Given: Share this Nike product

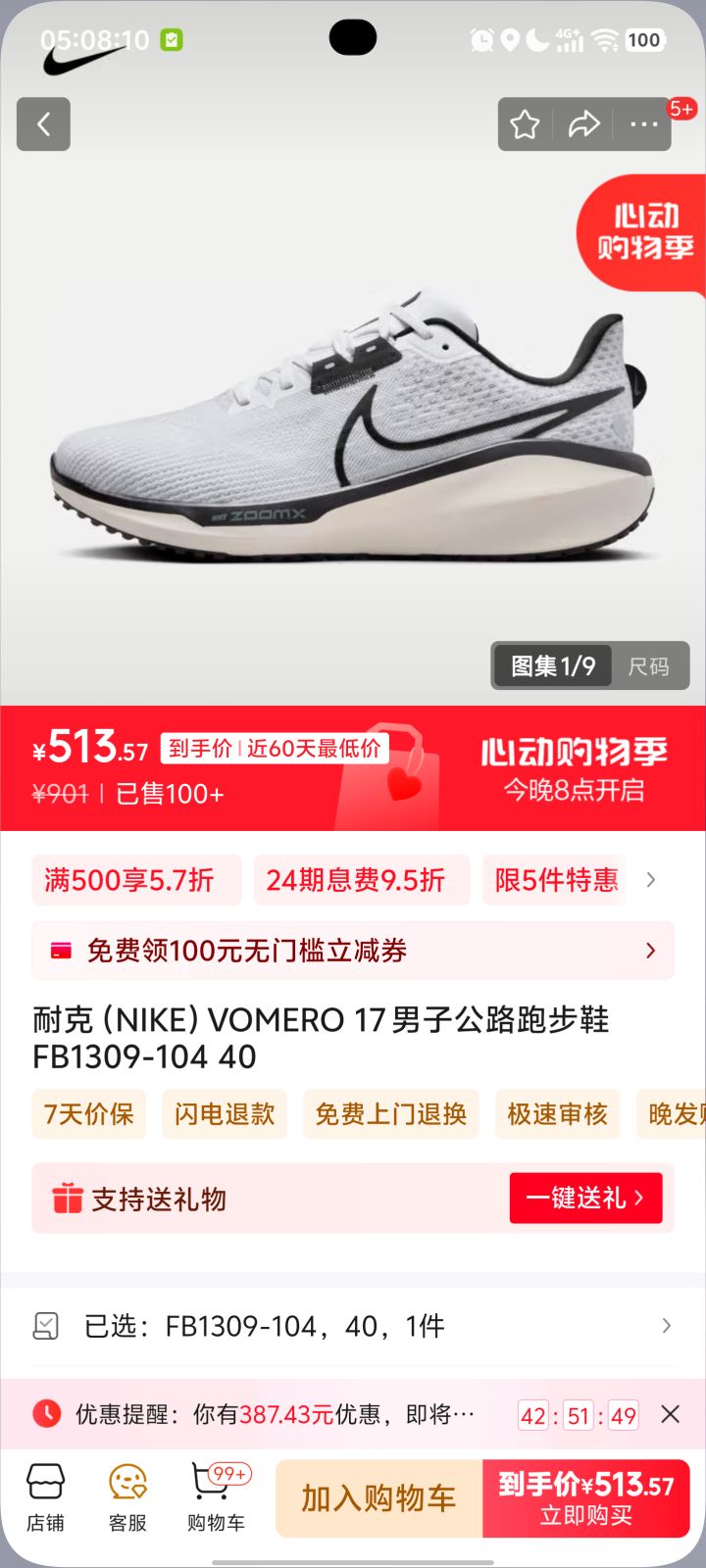Looking at the screenshot, I should pyautogui.click(x=584, y=124).
